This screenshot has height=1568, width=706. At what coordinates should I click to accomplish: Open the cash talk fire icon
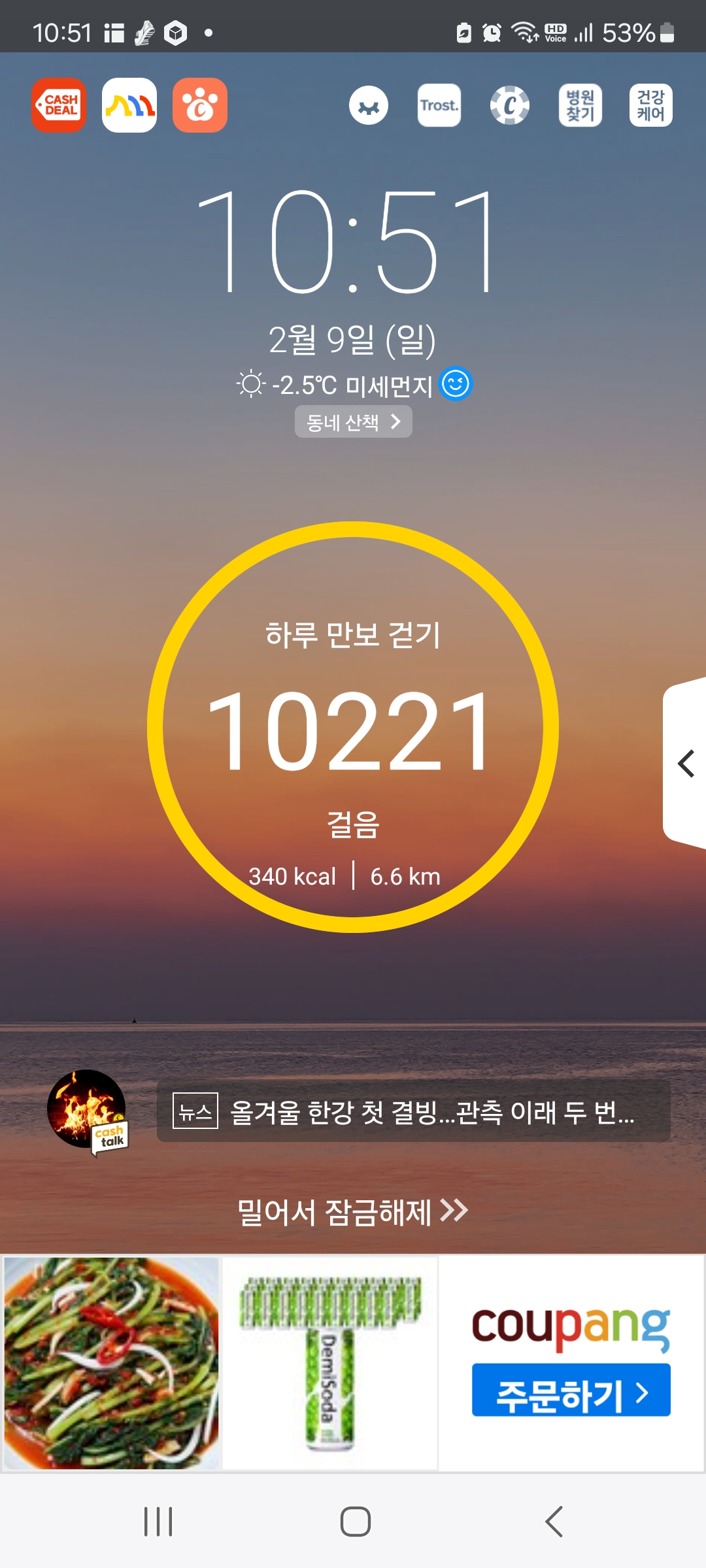87,1111
